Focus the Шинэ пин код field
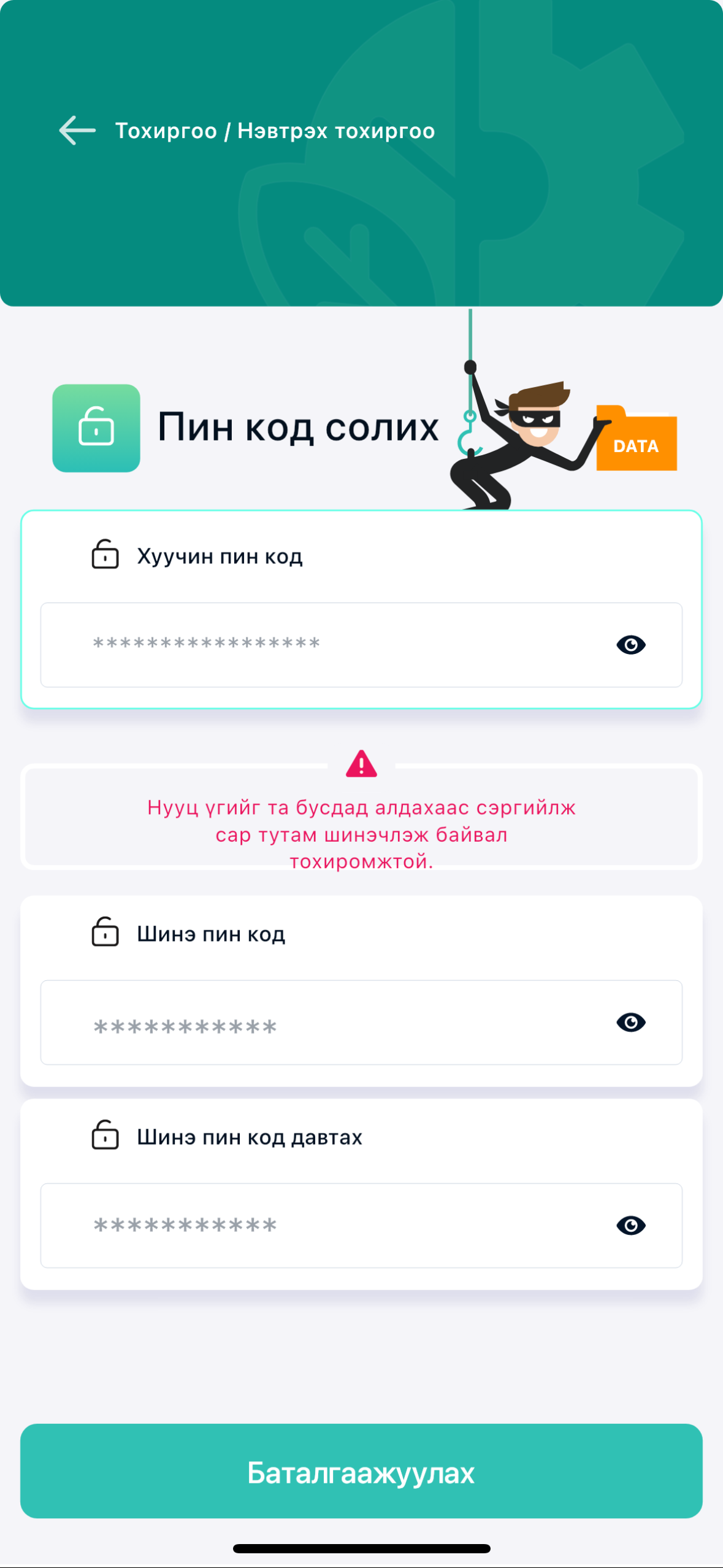This screenshot has width=723, height=1568. 319,1023
